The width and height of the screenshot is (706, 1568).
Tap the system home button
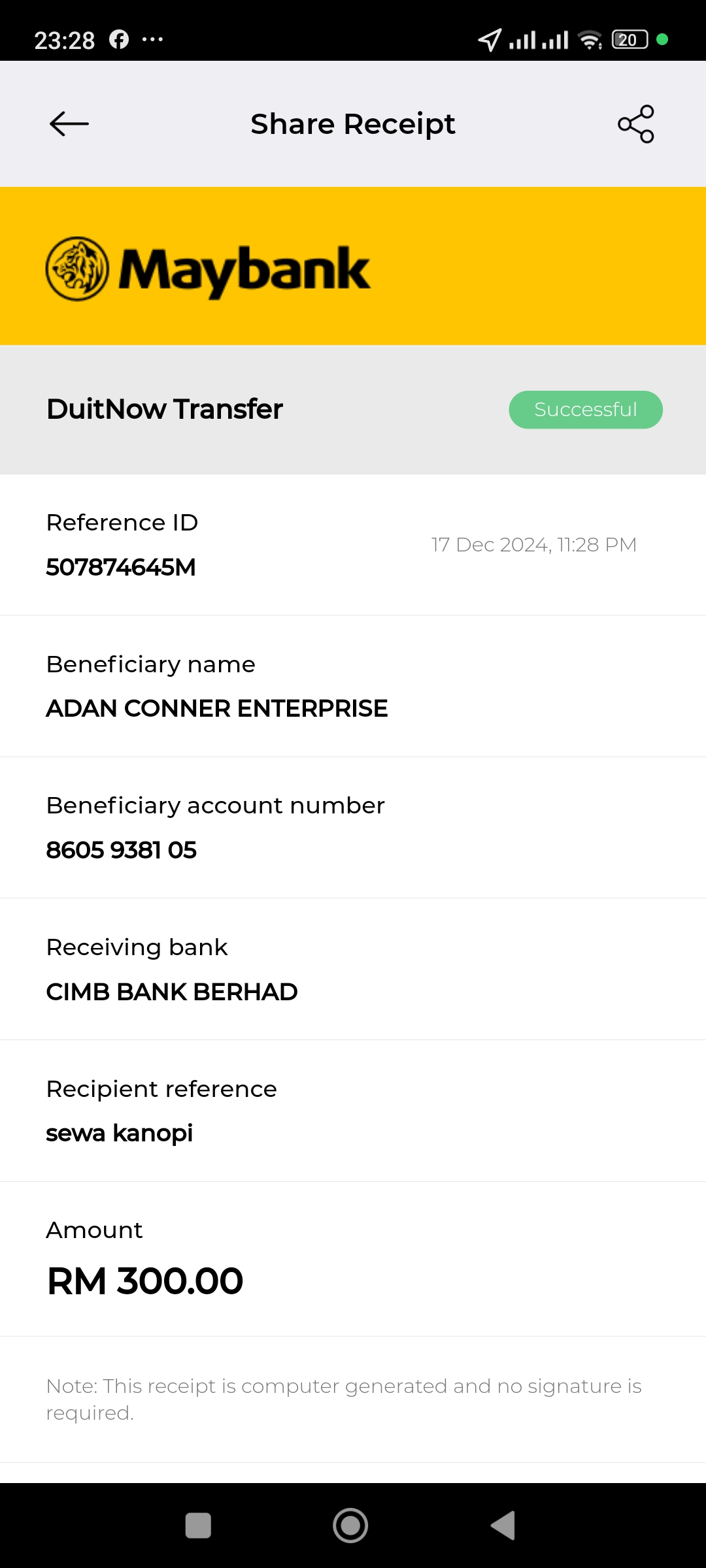350,1526
